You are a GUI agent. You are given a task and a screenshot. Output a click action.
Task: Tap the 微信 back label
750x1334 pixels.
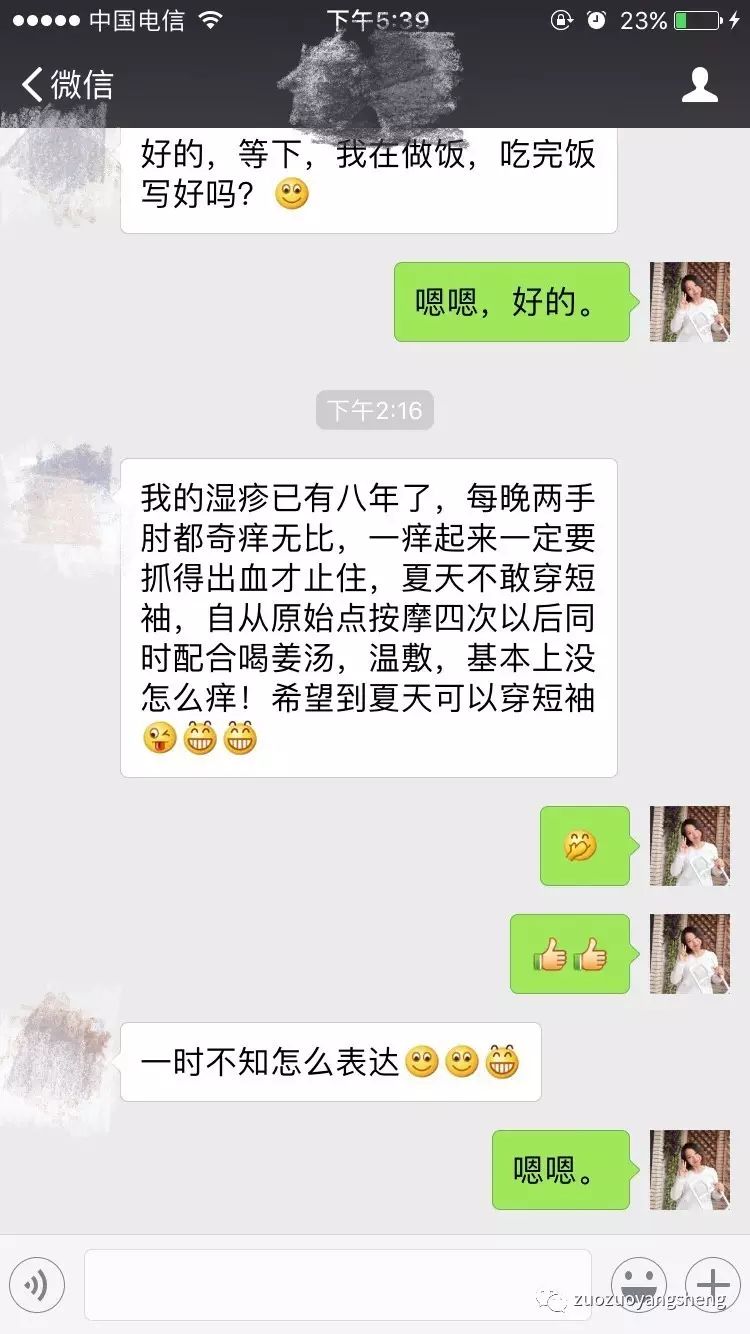click(x=75, y=85)
